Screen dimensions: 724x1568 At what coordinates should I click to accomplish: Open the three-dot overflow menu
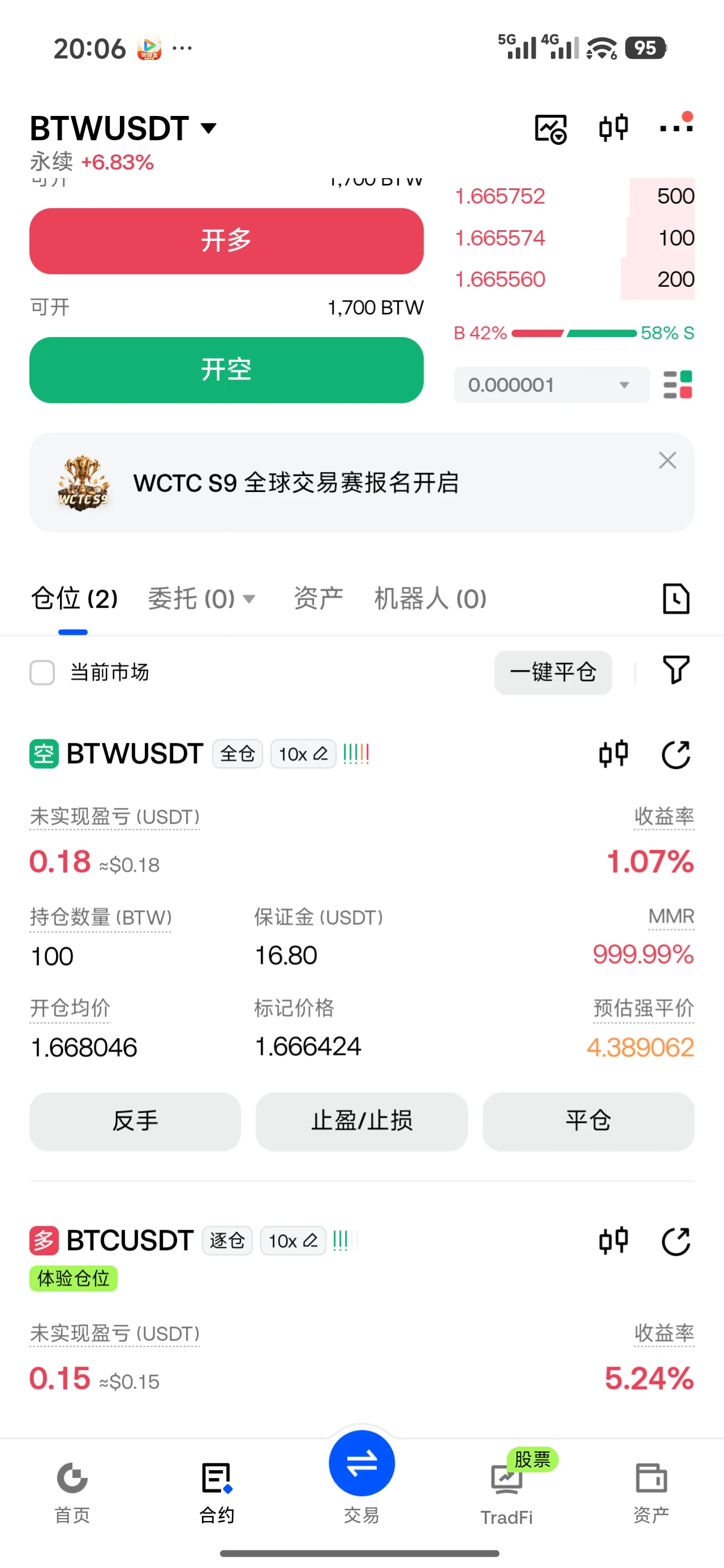click(676, 126)
